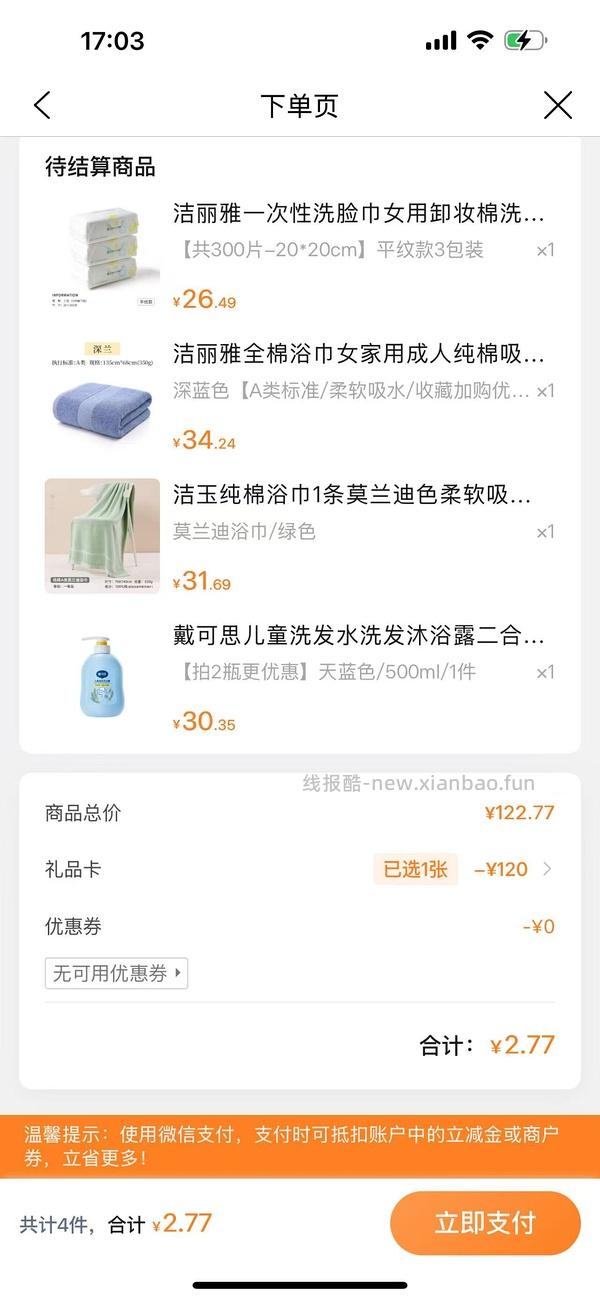This screenshot has width=600, height=1300.
Task: Go back from the 下单页 screen
Action: coord(42,105)
